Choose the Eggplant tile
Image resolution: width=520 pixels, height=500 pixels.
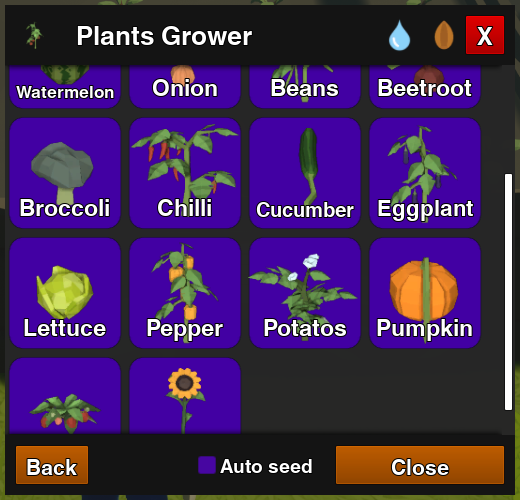(x=425, y=173)
